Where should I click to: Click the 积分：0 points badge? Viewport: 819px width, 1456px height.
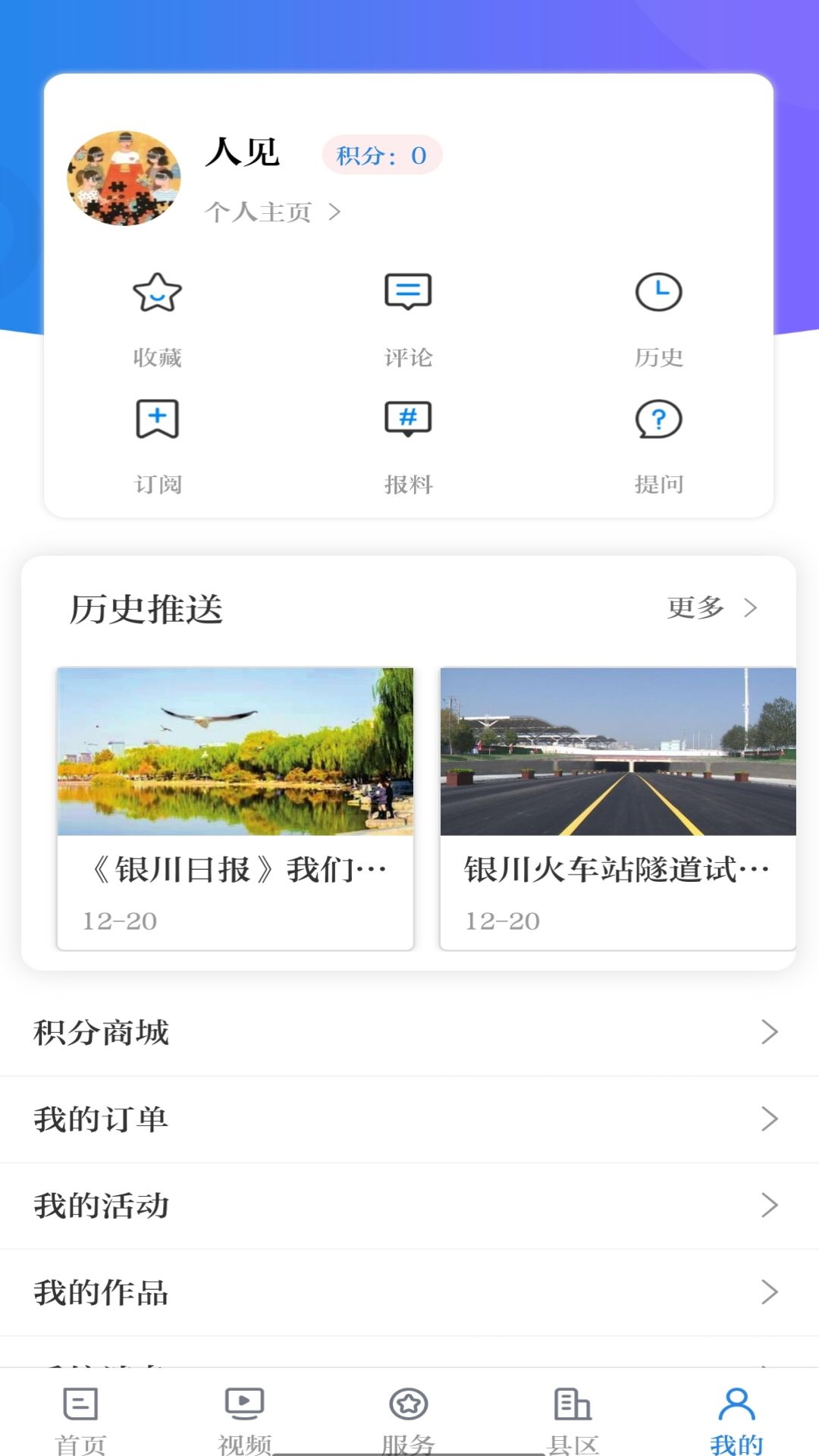381,155
